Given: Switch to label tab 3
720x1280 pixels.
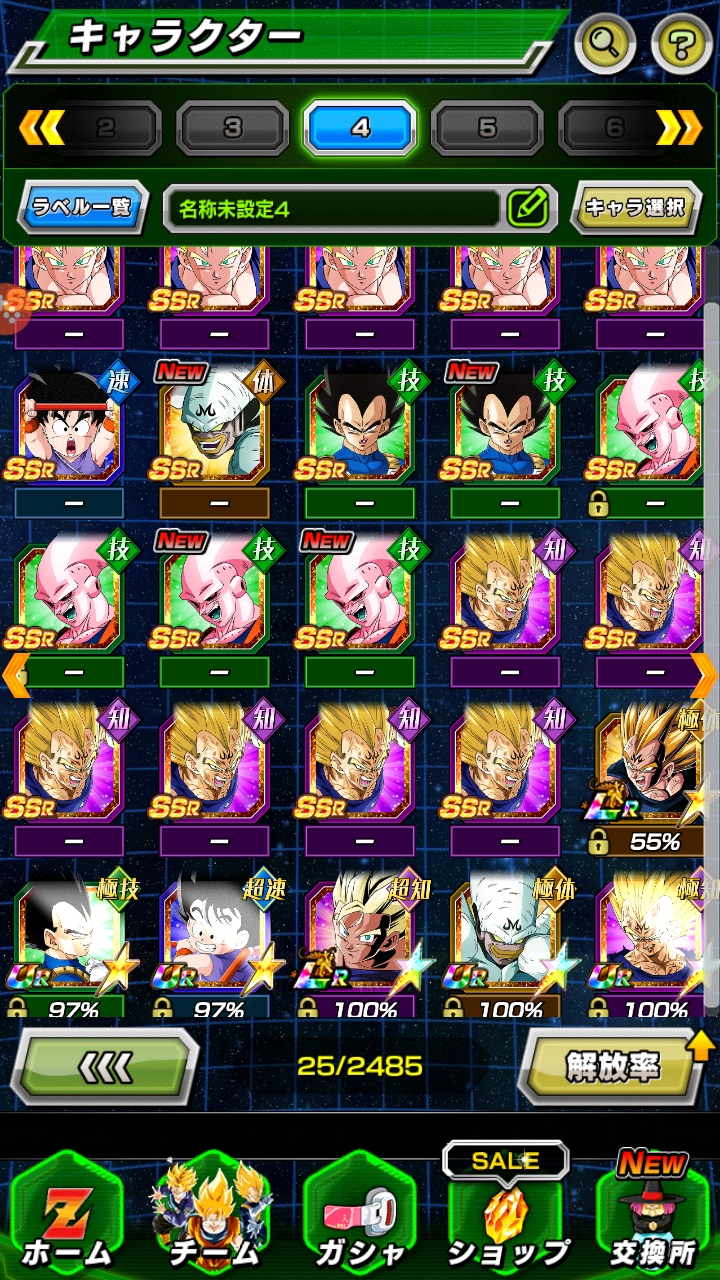Looking at the screenshot, I should click(x=232, y=128).
